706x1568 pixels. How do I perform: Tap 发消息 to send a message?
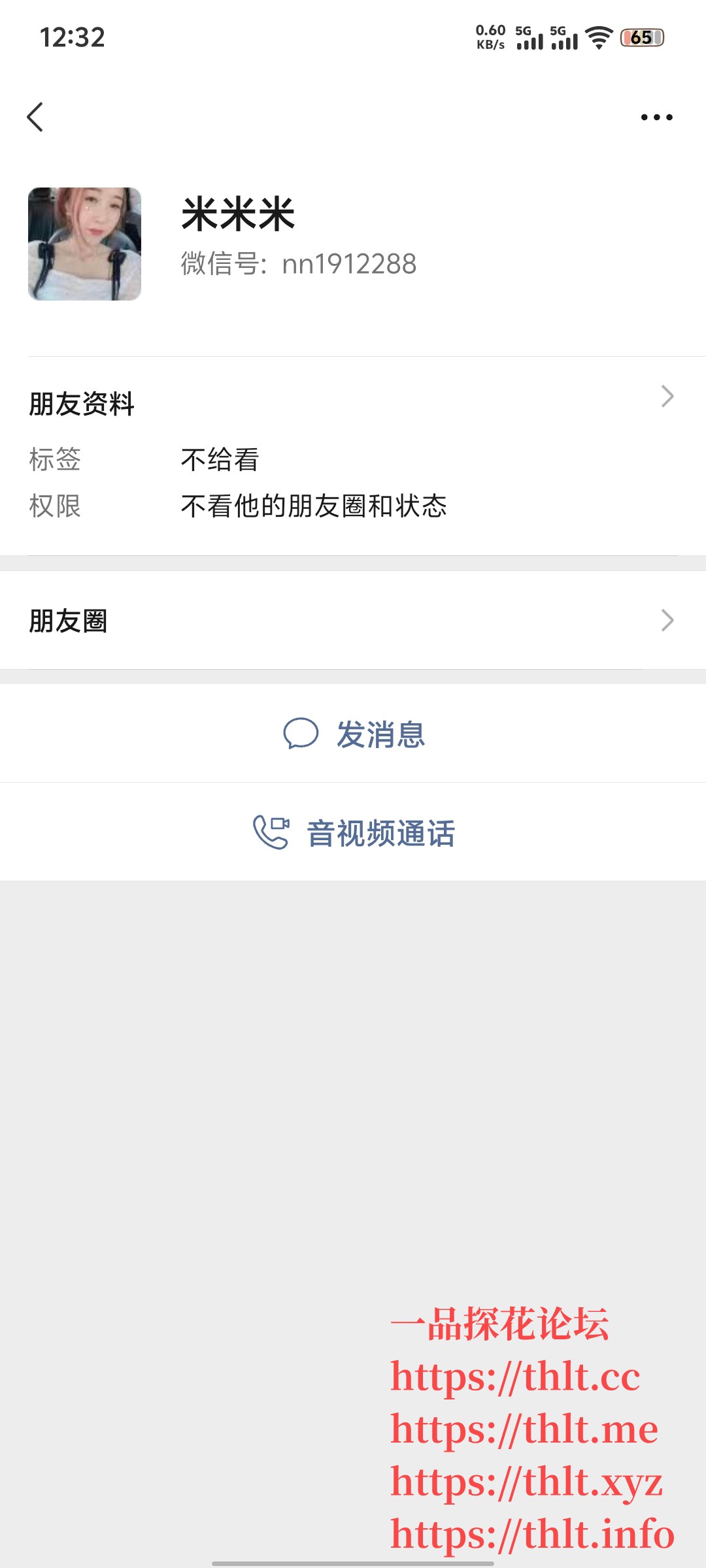[x=382, y=734]
